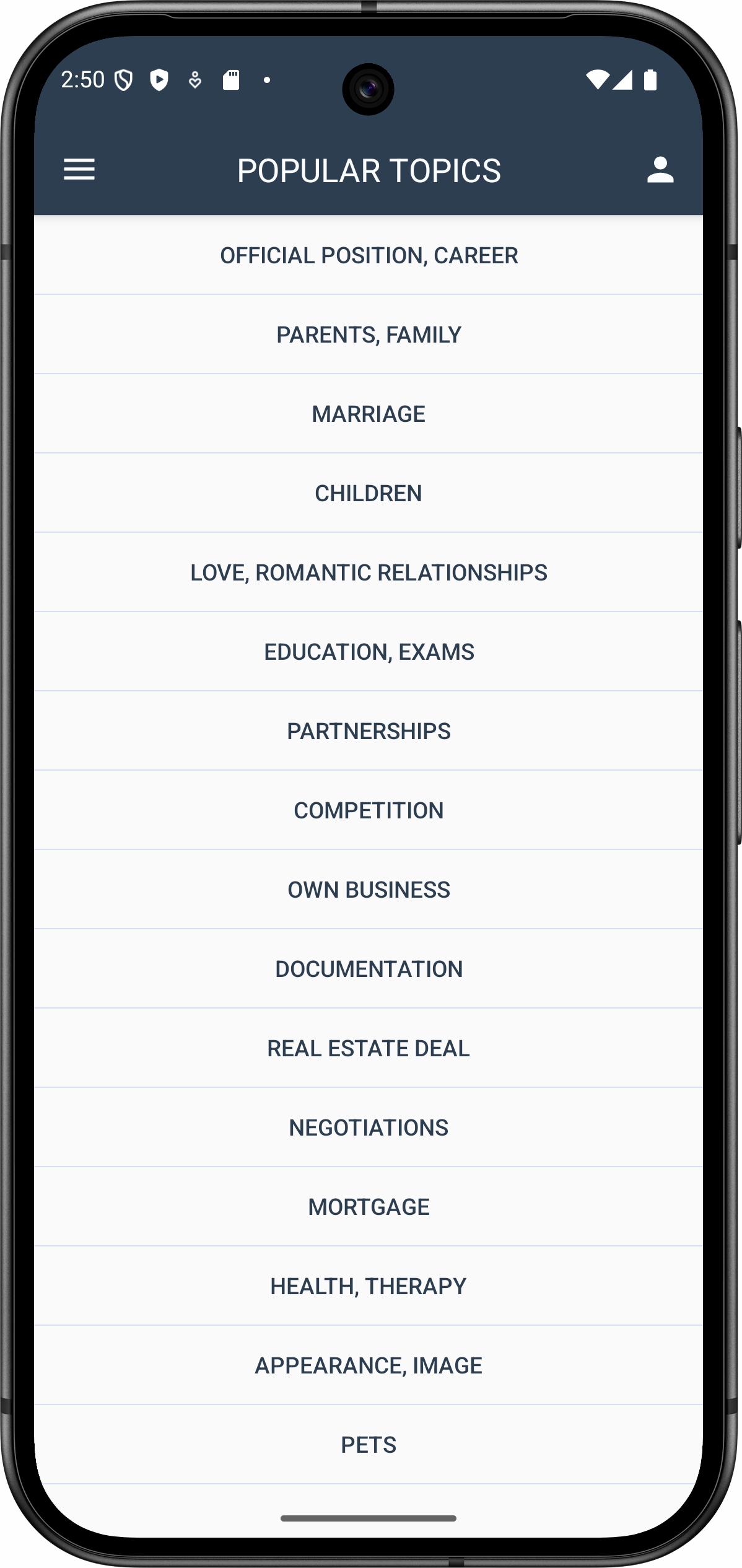Viewport: 742px width, 1568px height.
Task: Open the Own Business topic
Action: pyautogui.click(x=369, y=890)
